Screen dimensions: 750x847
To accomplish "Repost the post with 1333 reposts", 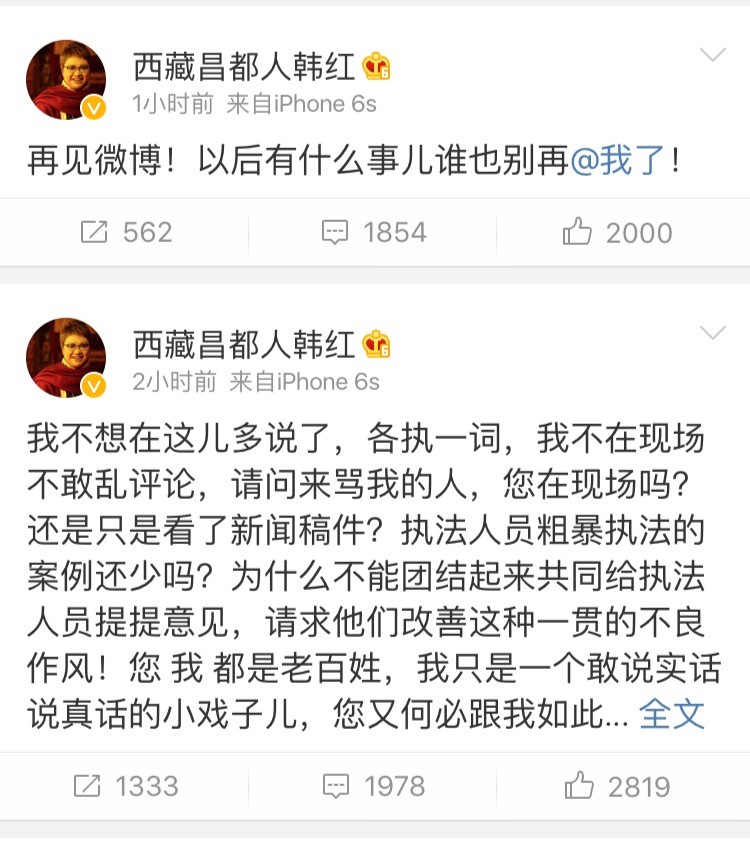I will pos(125,786).
